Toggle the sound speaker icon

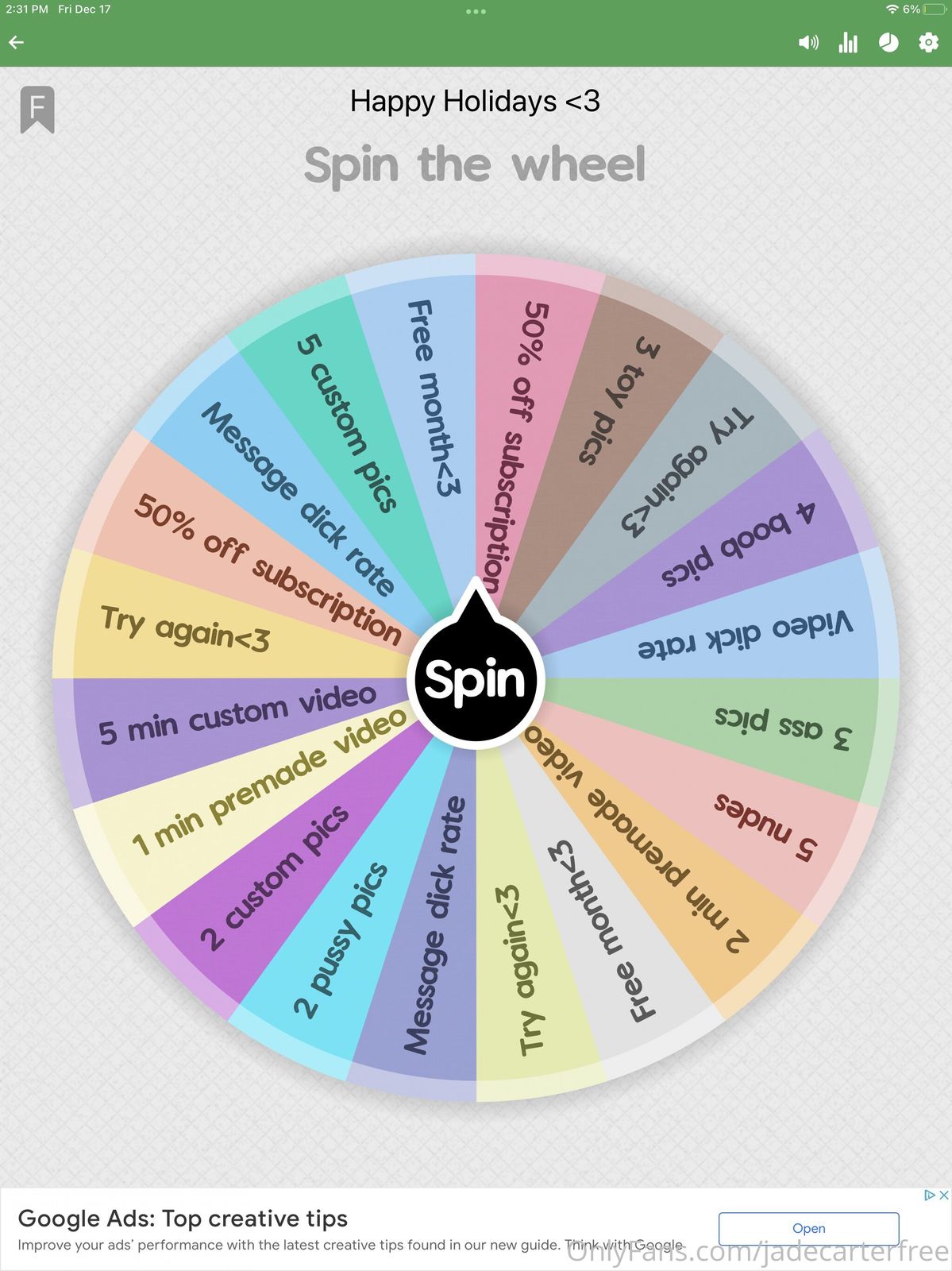pos(808,42)
